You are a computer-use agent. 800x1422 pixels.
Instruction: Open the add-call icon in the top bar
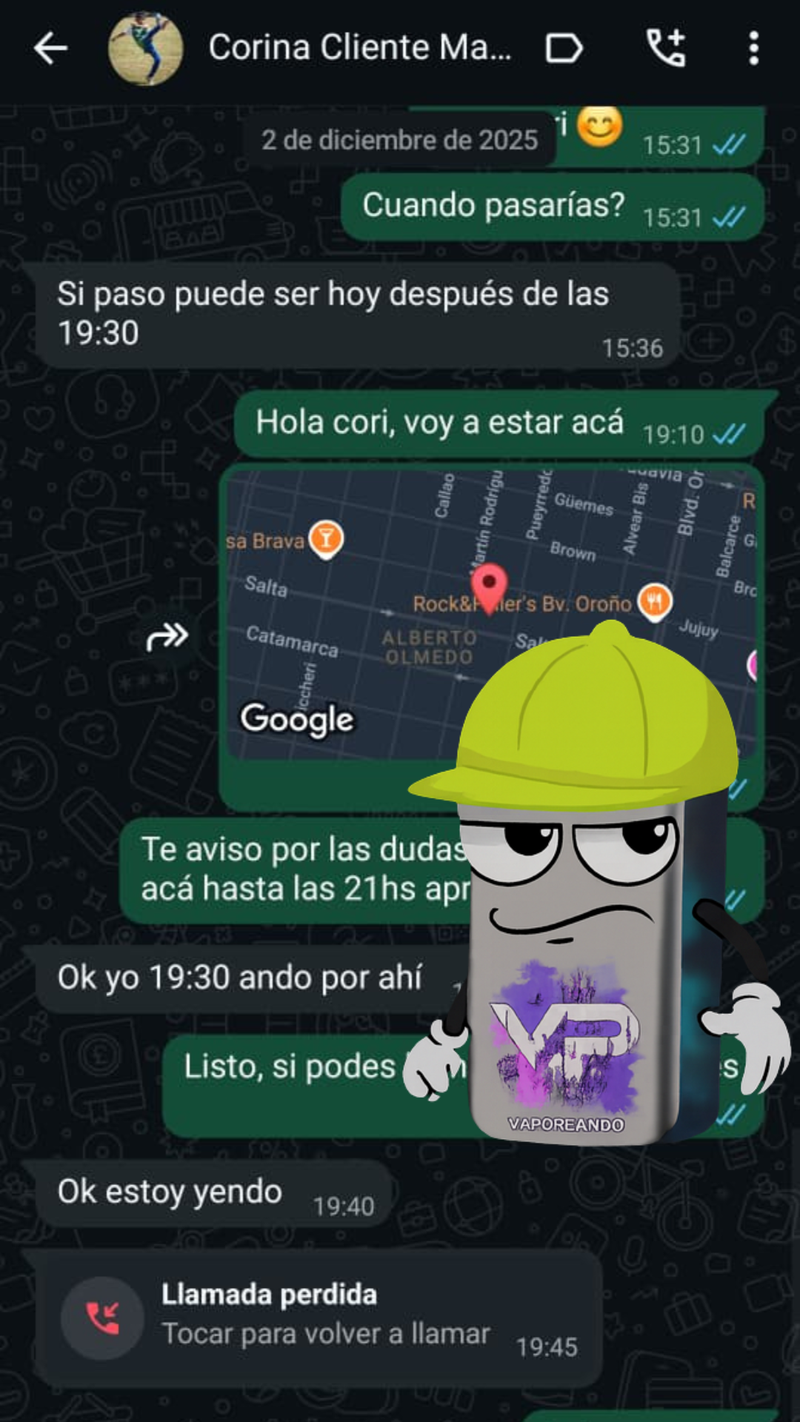666,47
